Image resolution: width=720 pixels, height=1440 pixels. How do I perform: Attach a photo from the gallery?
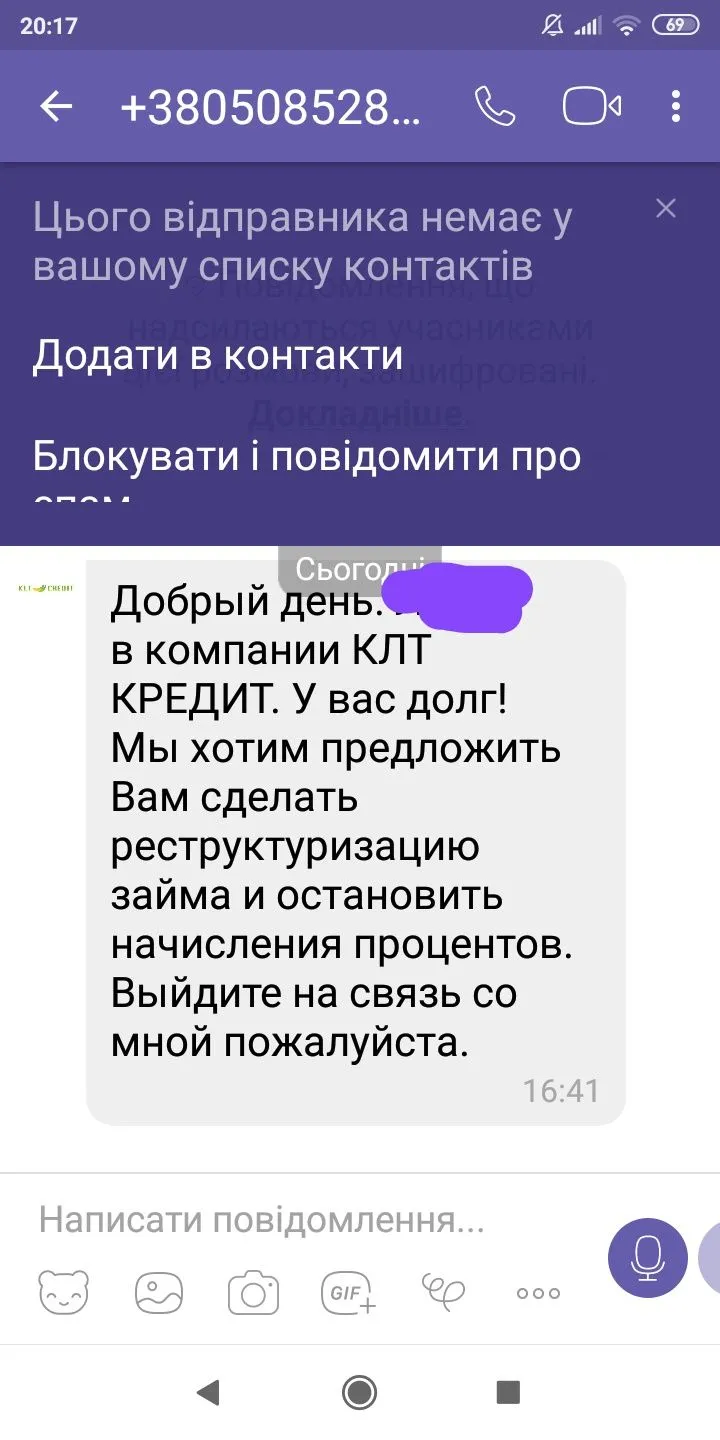[160, 1293]
